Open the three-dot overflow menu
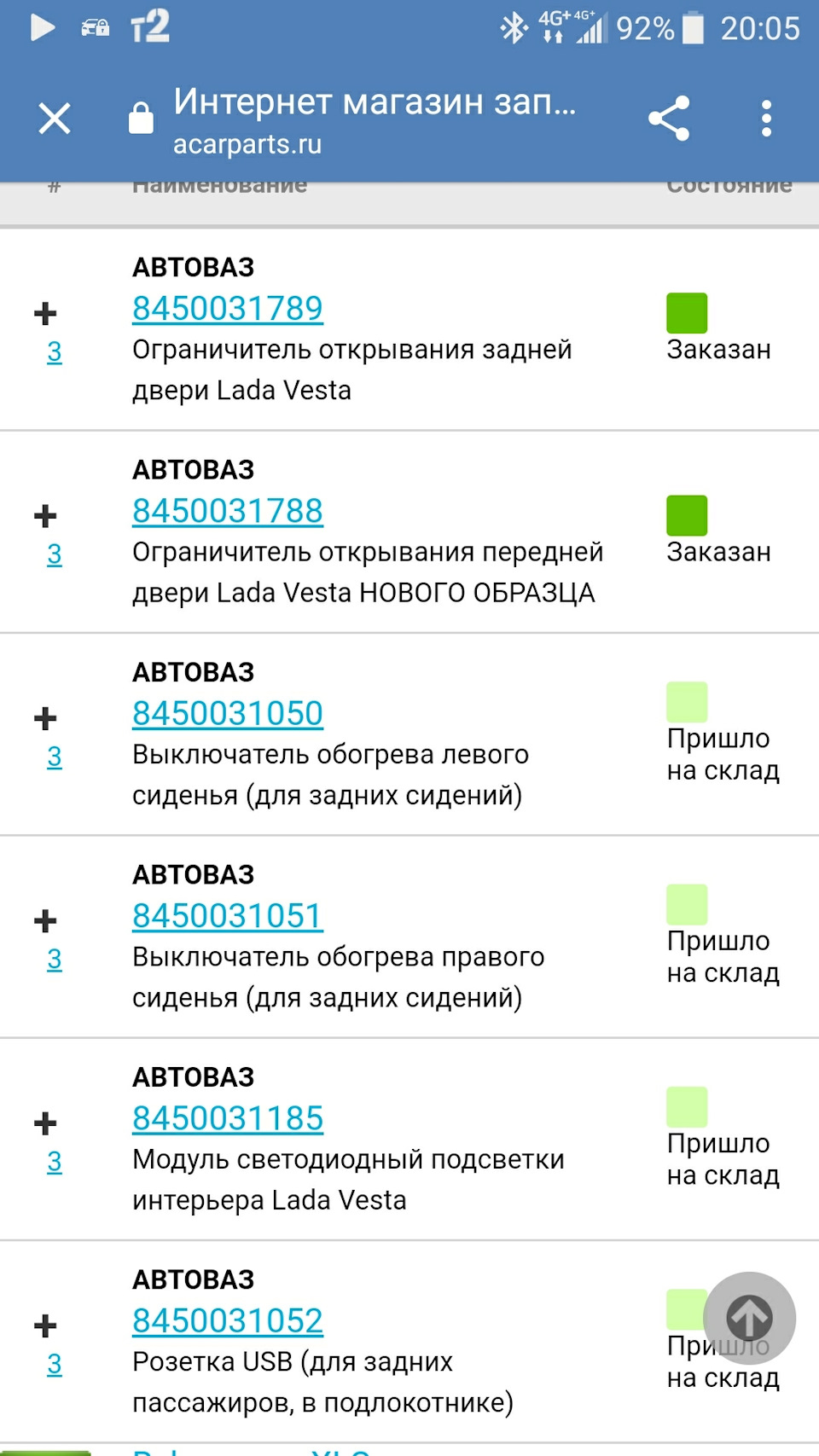Viewport: 819px width, 1456px height. [x=766, y=119]
